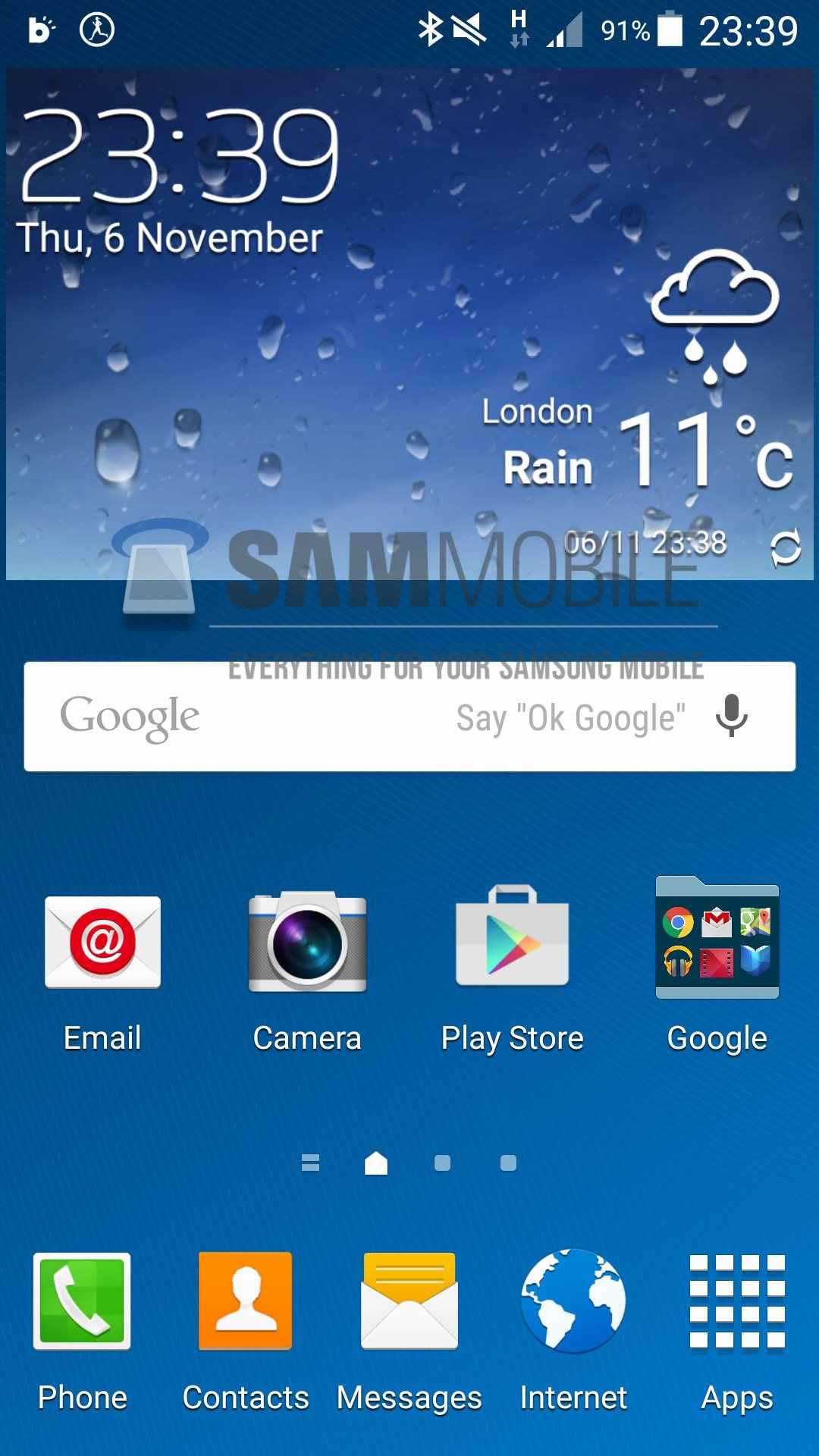Jump to the briefing page indicator
The height and width of the screenshot is (1456, 819).
tap(310, 1163)
